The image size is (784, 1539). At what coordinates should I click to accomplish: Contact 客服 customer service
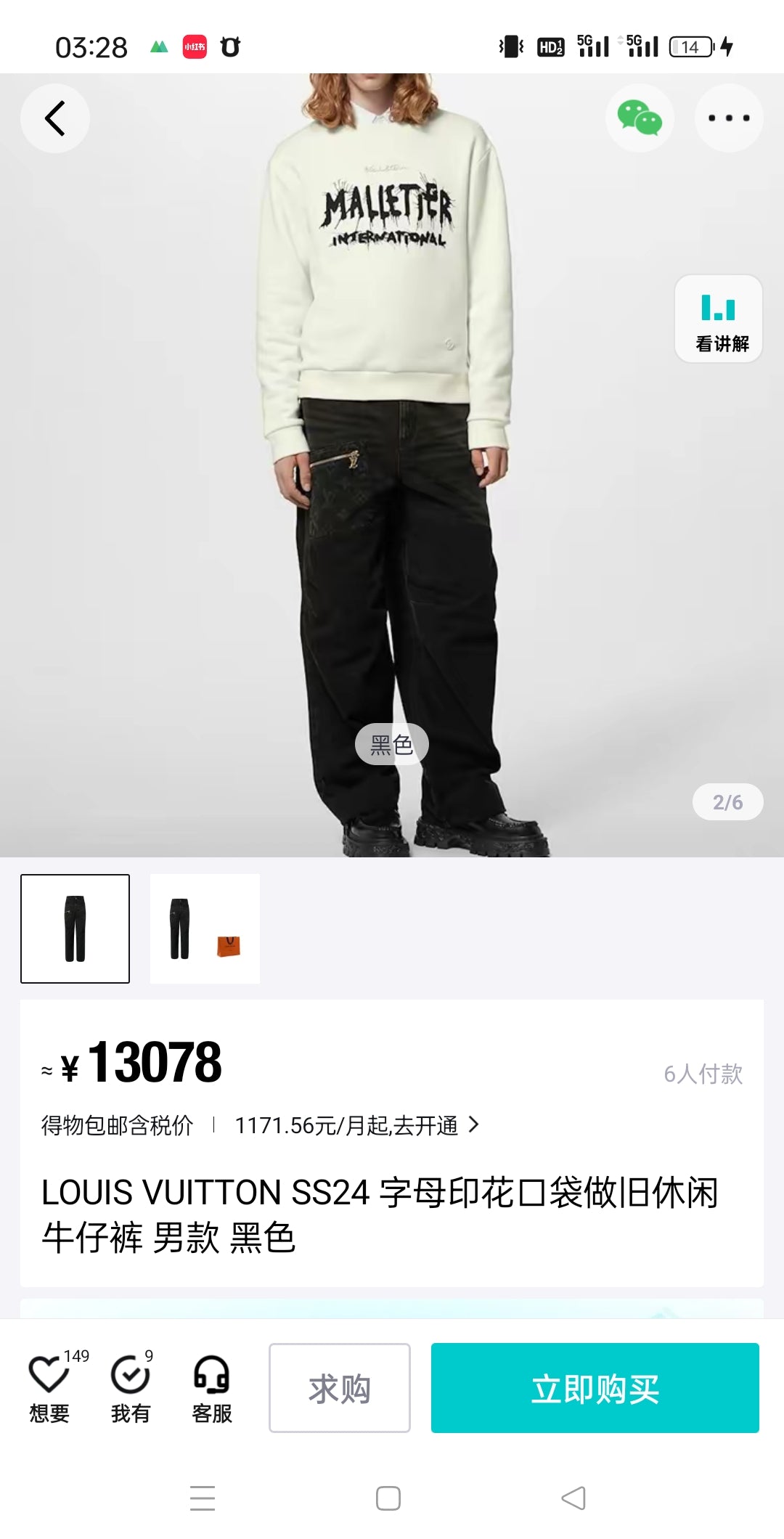(212, 1388)
